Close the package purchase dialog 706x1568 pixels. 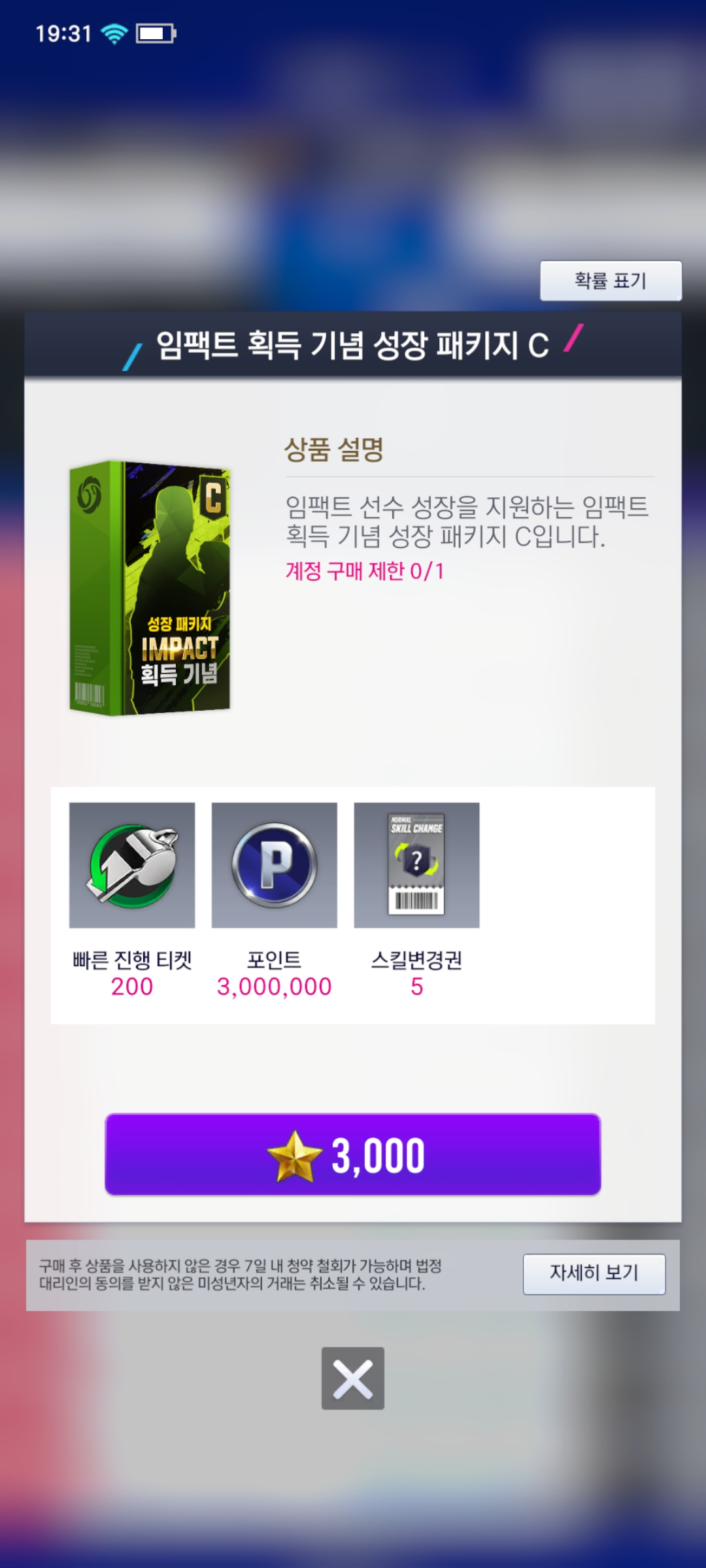(x=352, y=1379)
